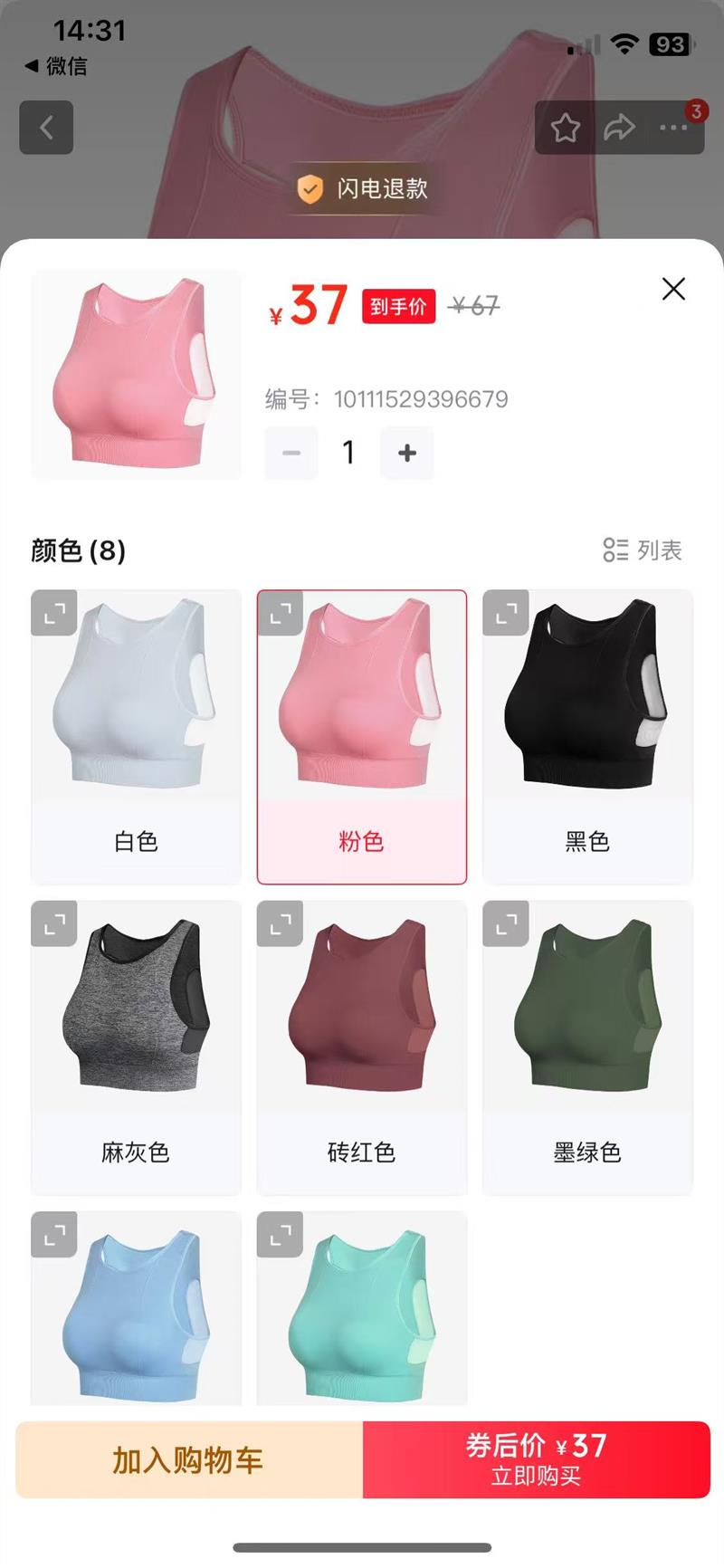Screen dimensions: 724x1568
Task: Select the 白色 color option
Action: pyautogui.click(x=136, y=737)
